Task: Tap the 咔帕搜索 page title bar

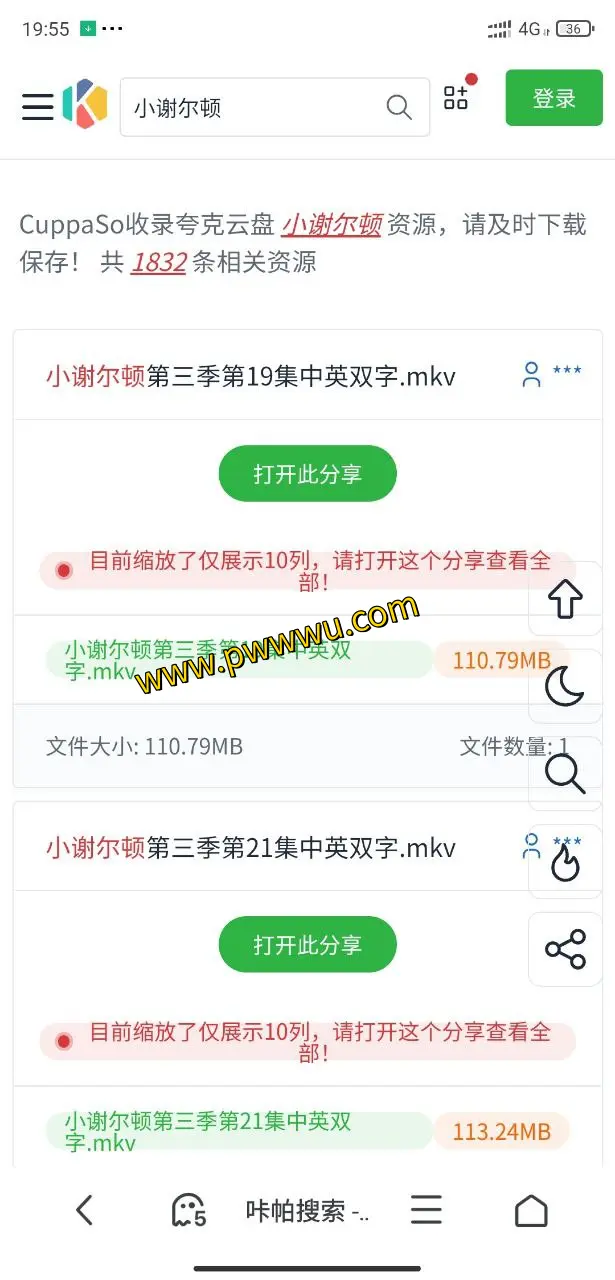Action: 307,1211
